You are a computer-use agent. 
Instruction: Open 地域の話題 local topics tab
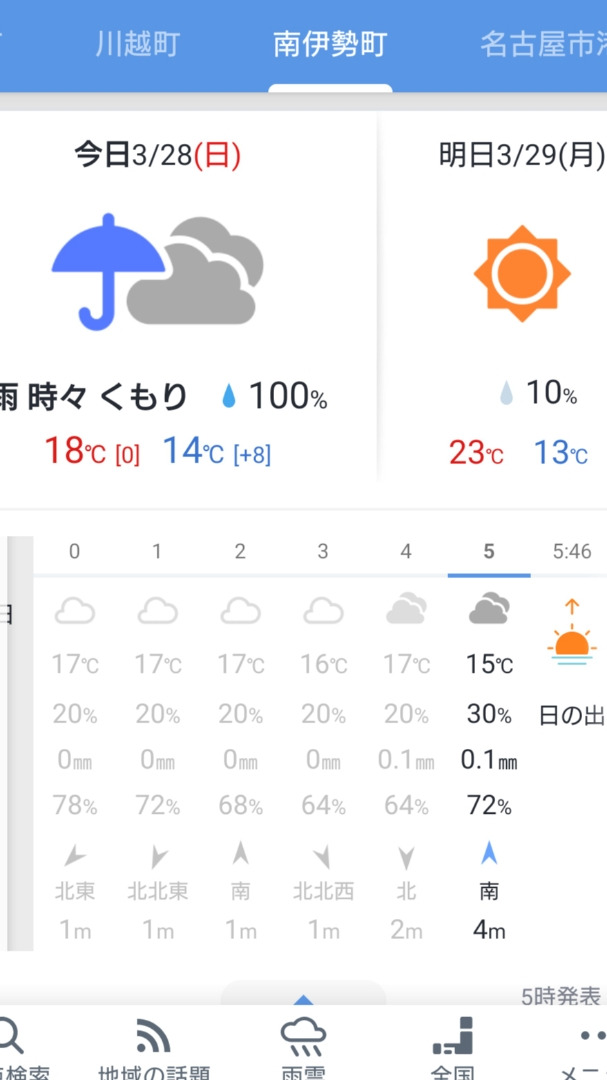click(x=153, y=1047)
